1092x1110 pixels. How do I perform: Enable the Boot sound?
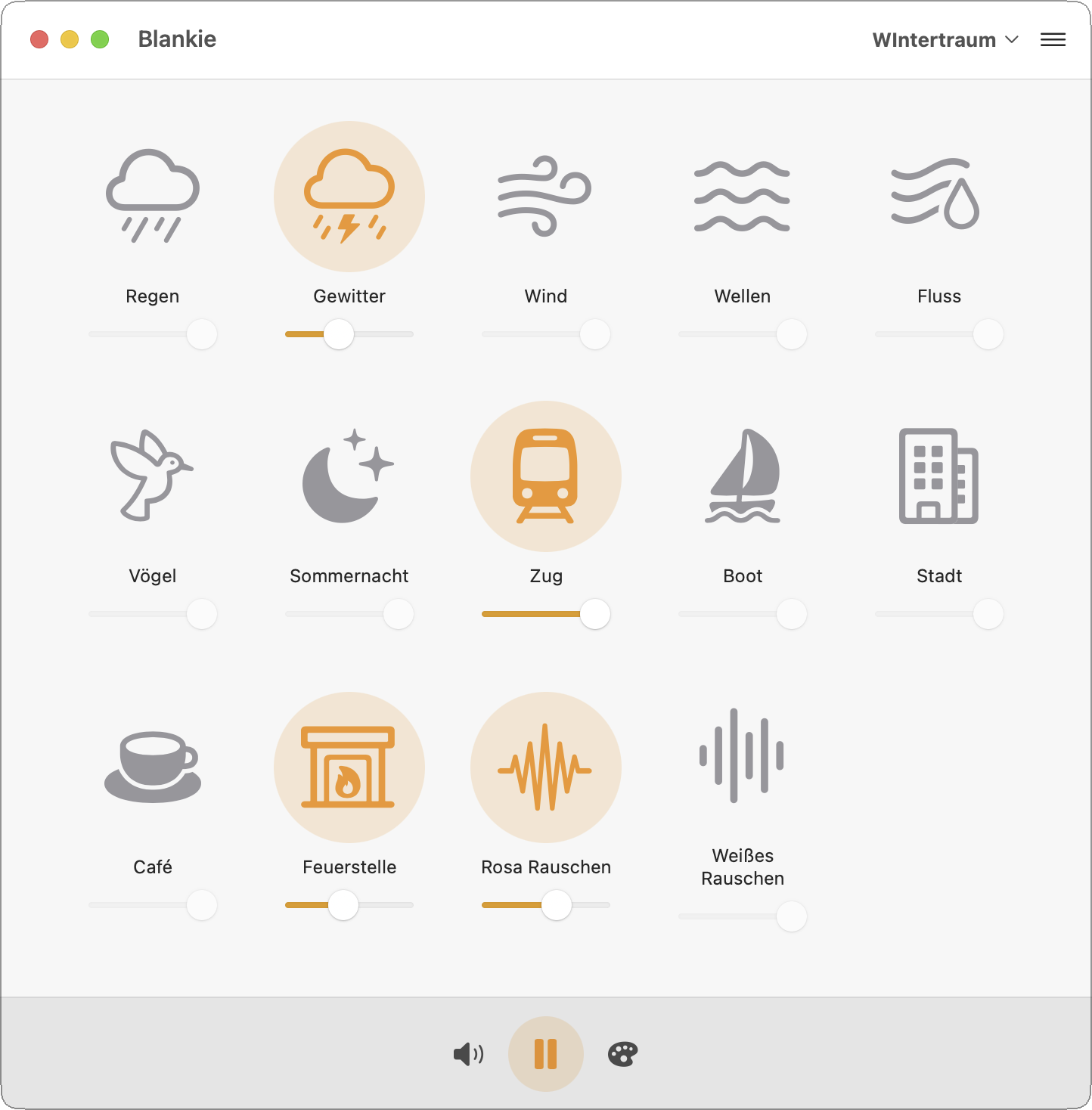[x=742, y=476]
